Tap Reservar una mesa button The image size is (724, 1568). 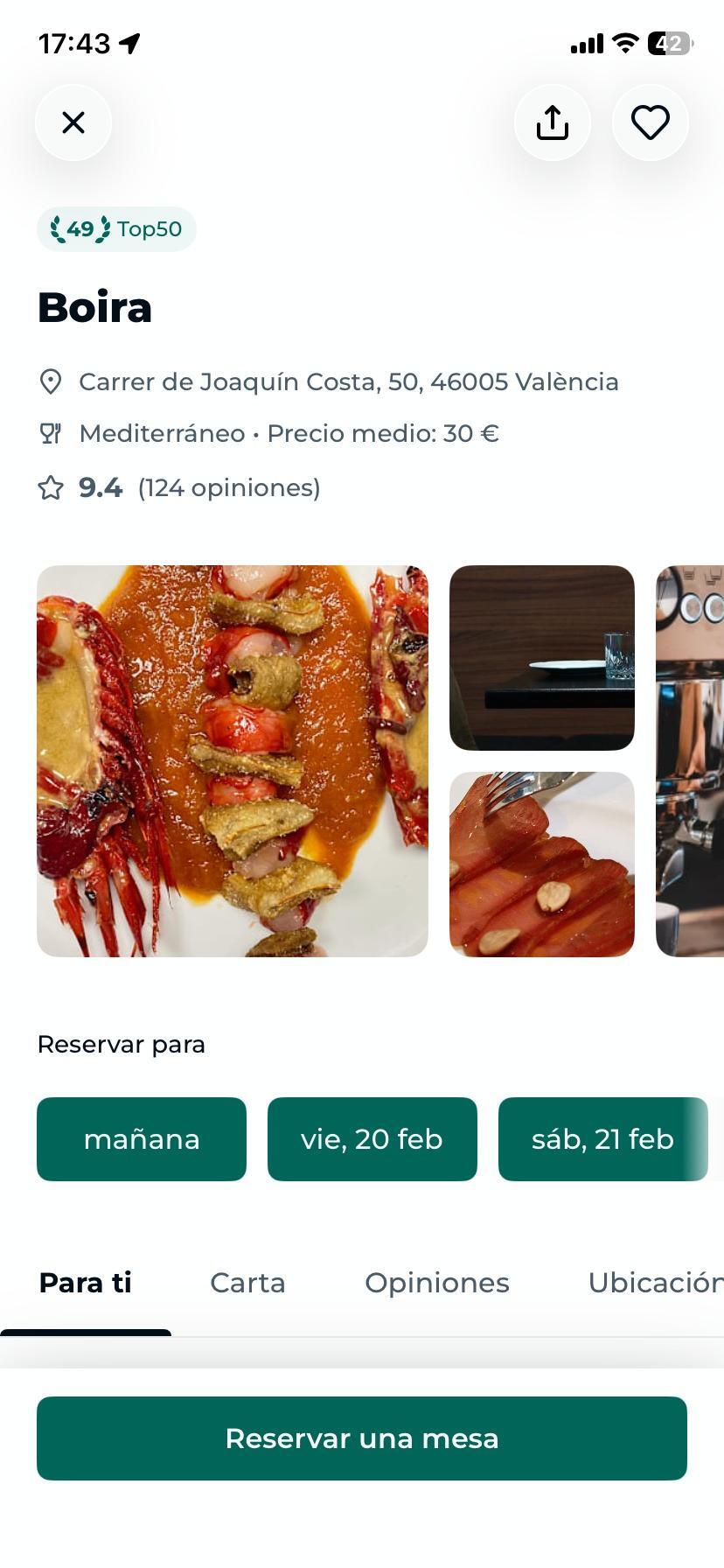pyautogui.click(x=362, y=1438)
